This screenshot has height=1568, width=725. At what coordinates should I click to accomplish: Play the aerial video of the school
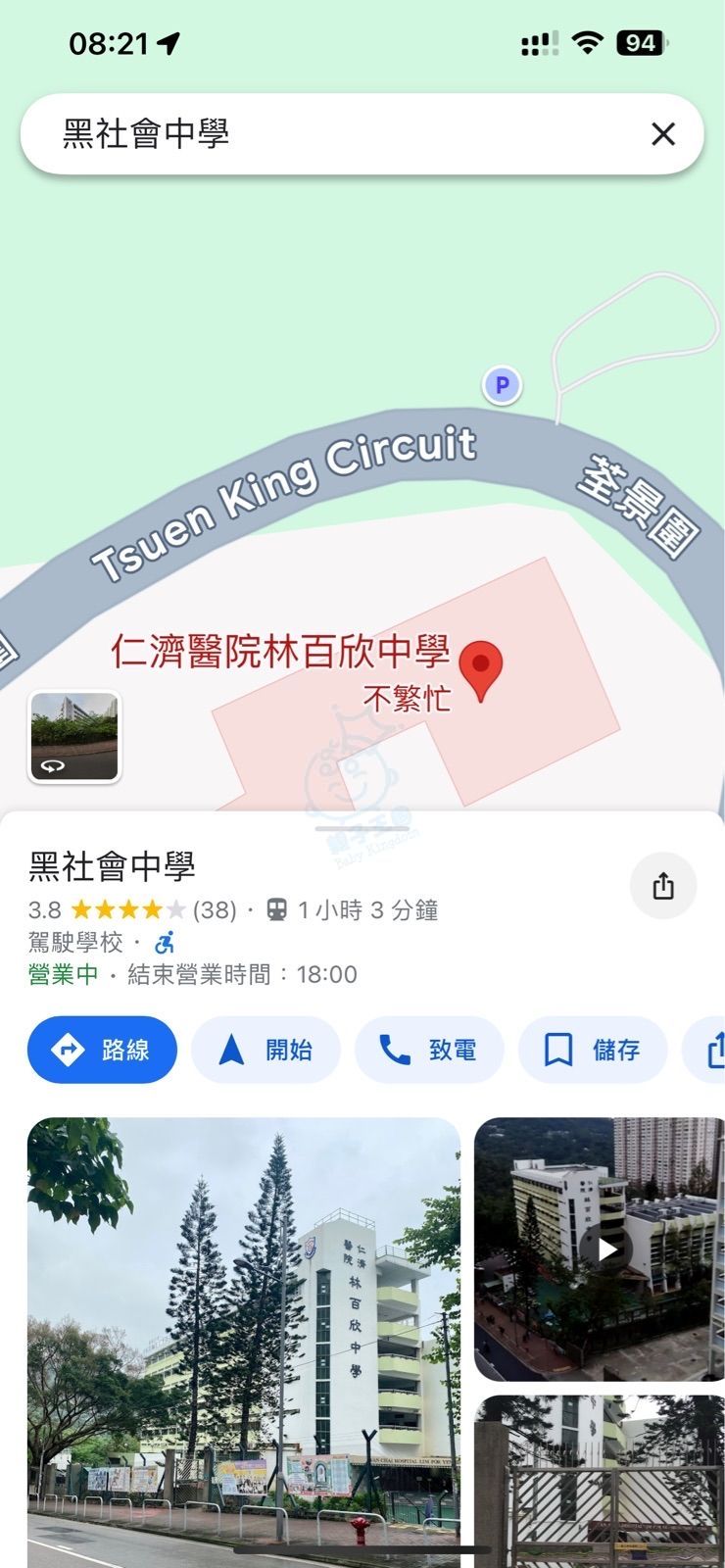pyautogui.click(x=600, y=1249)
